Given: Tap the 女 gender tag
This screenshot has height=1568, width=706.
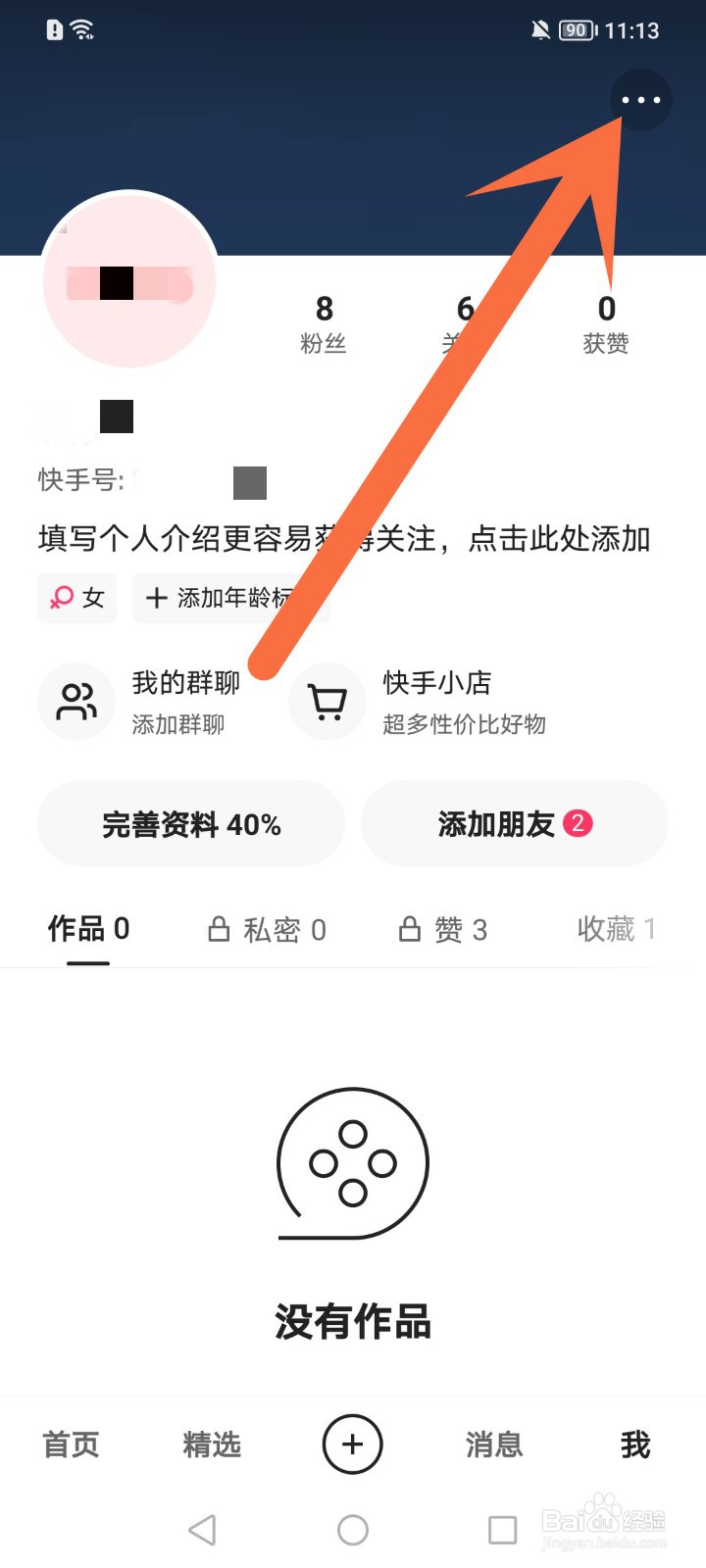Looking at the screenshot, I should (76, 598).
